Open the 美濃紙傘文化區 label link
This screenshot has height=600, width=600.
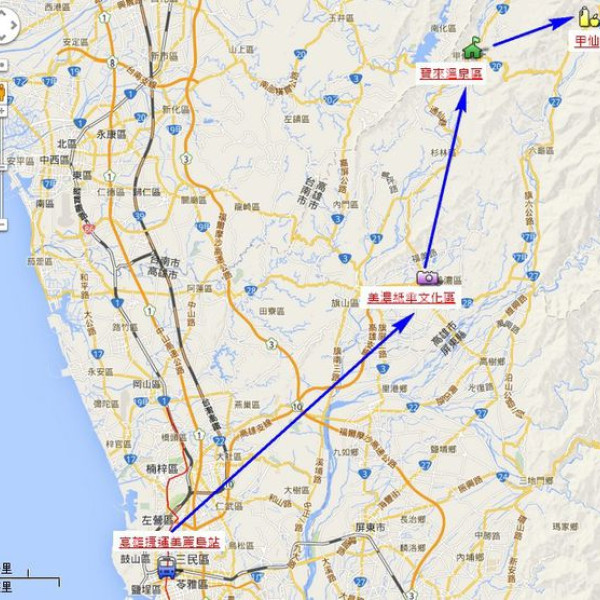point(411,298)
